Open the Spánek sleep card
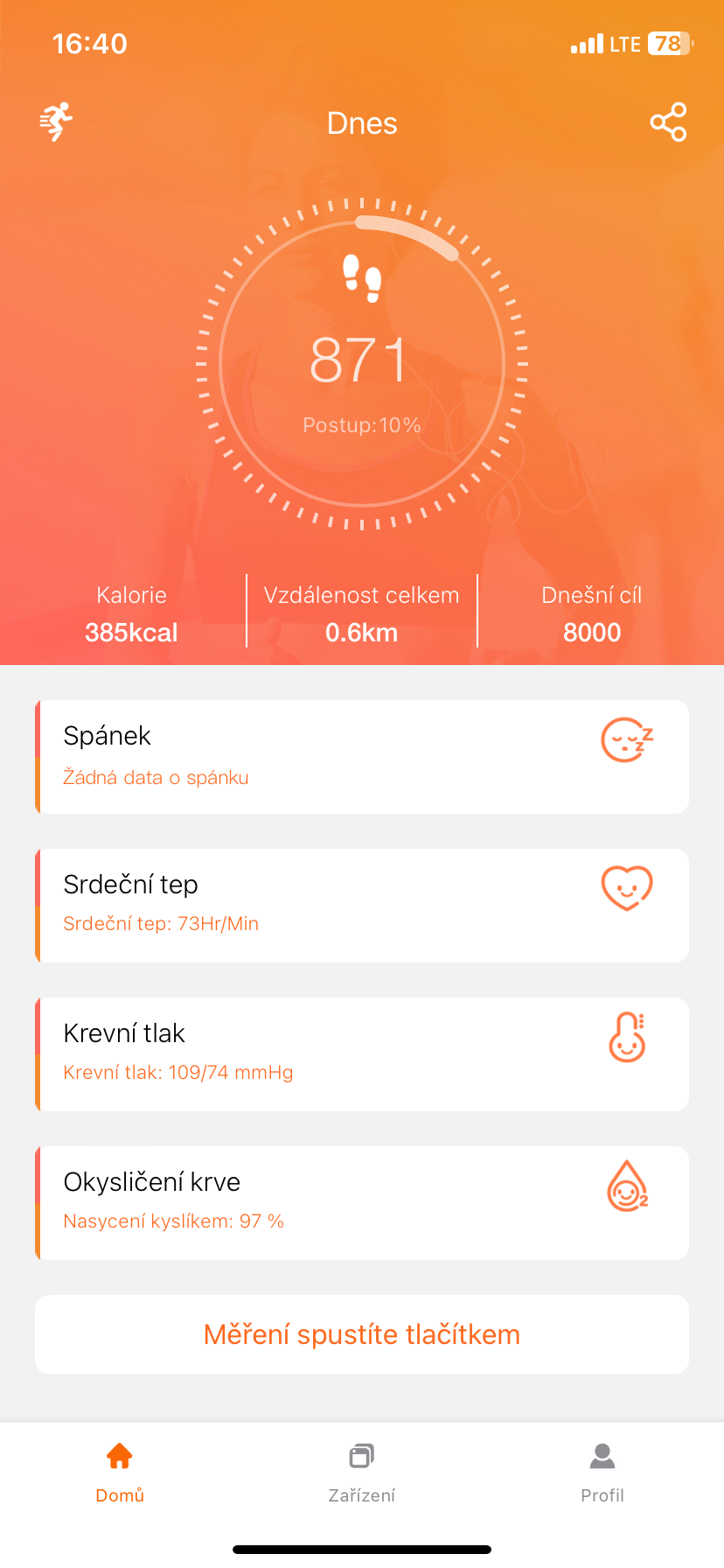The height and width of the screenshot is (1568, 724). pyautogui.click(x=362, y=757)
